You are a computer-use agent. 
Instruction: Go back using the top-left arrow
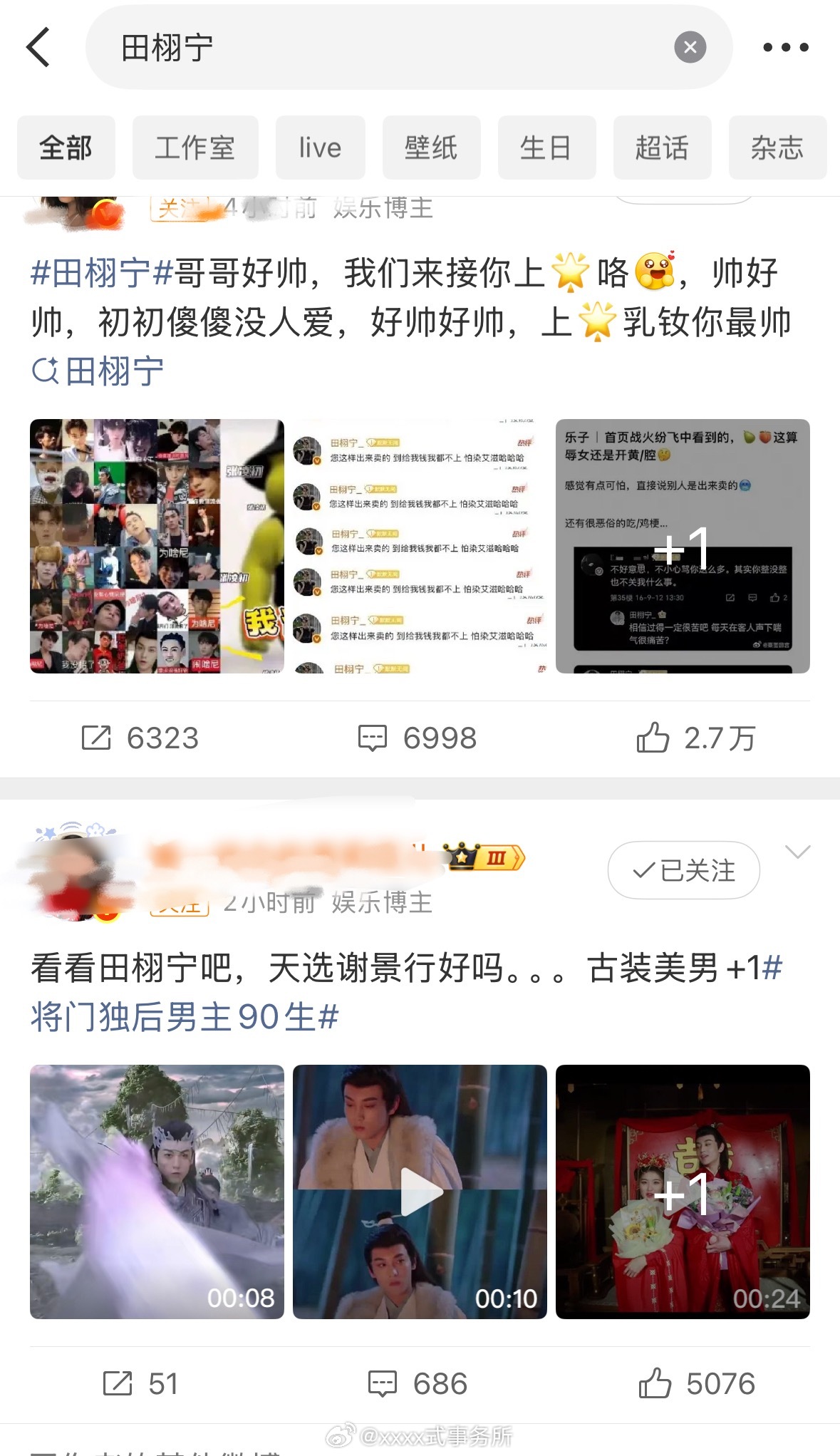(38, 47)
